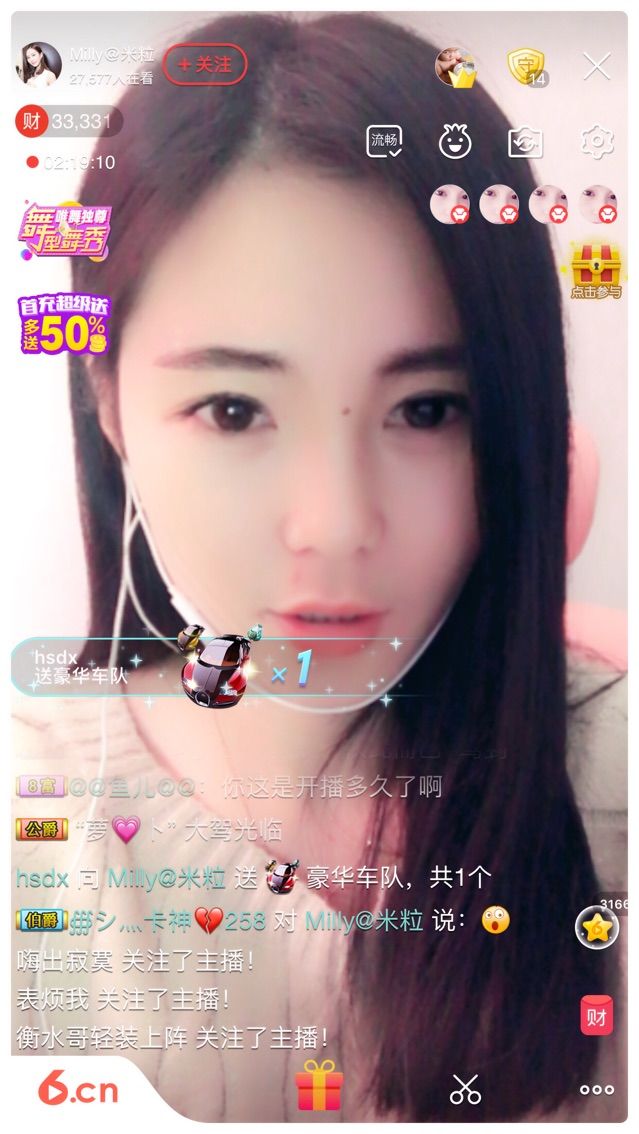Switch the camera view
Image resolution: width=639 pixels, height=1134 pixels.
point(525,141)
